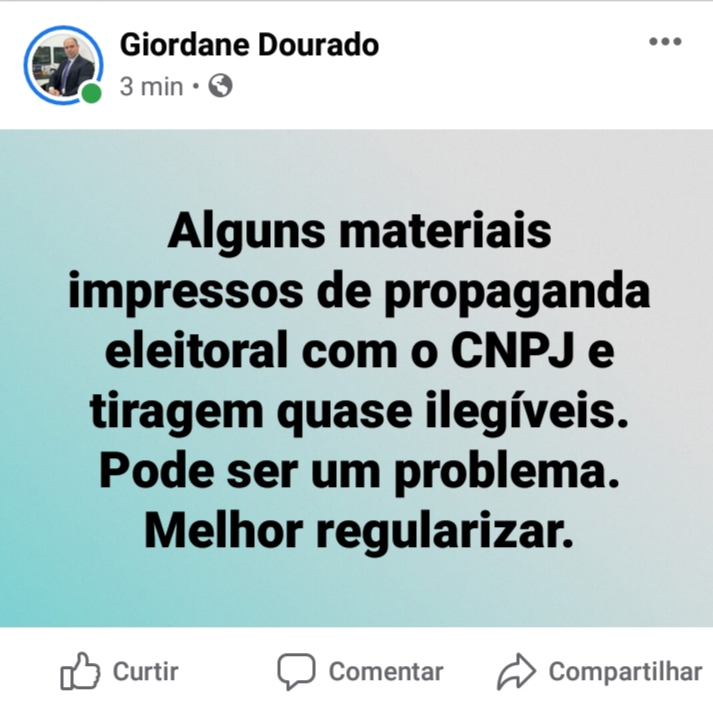
Task: Tap Comentar to comment
Action: pos(359,671)
